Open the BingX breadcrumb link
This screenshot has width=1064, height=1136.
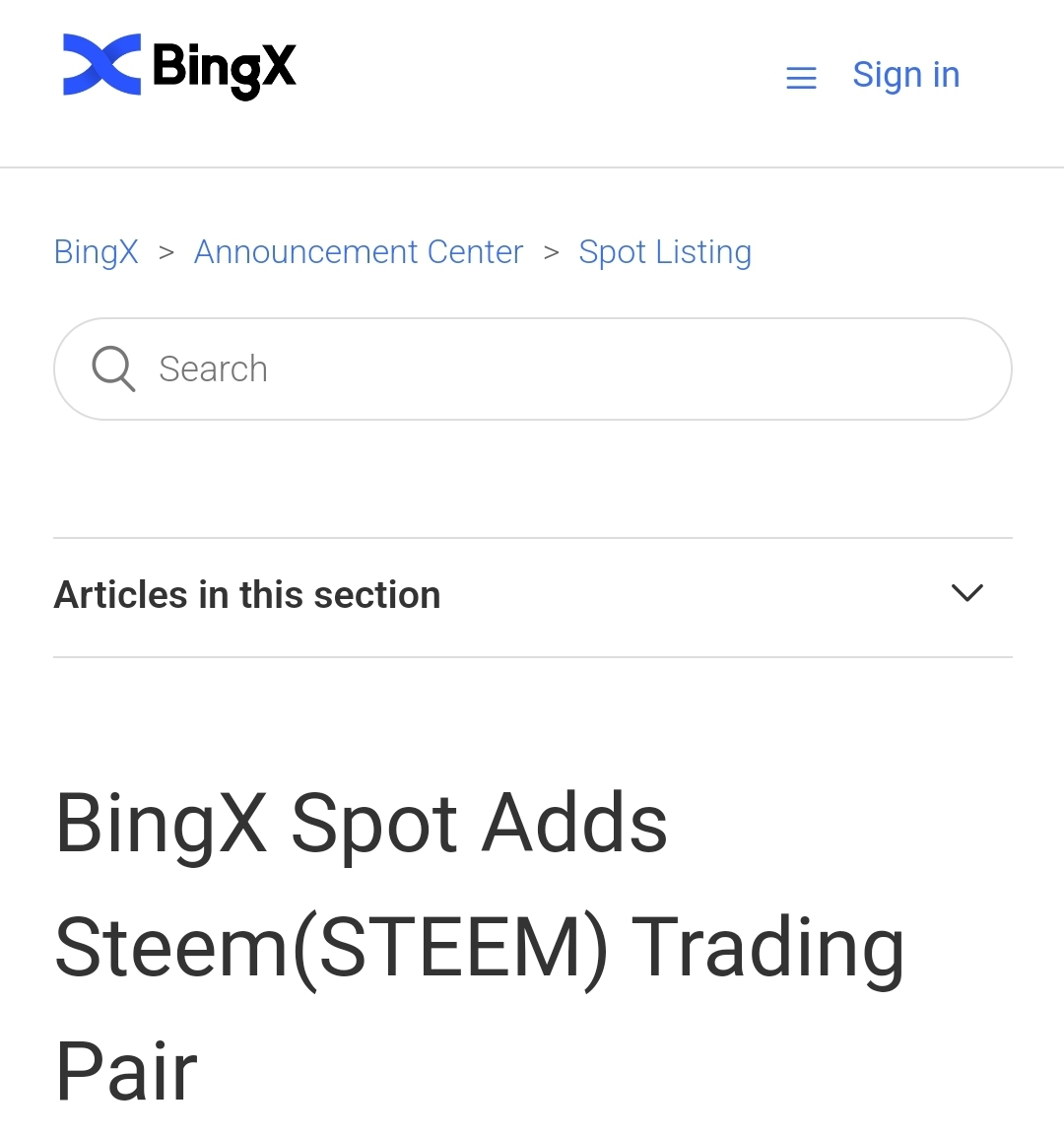[97, 252]
